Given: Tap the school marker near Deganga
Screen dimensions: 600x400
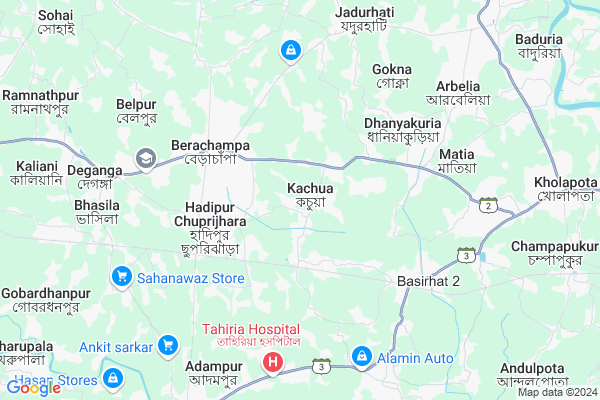Looking at the screenshot, I should [x=146, y=159].
